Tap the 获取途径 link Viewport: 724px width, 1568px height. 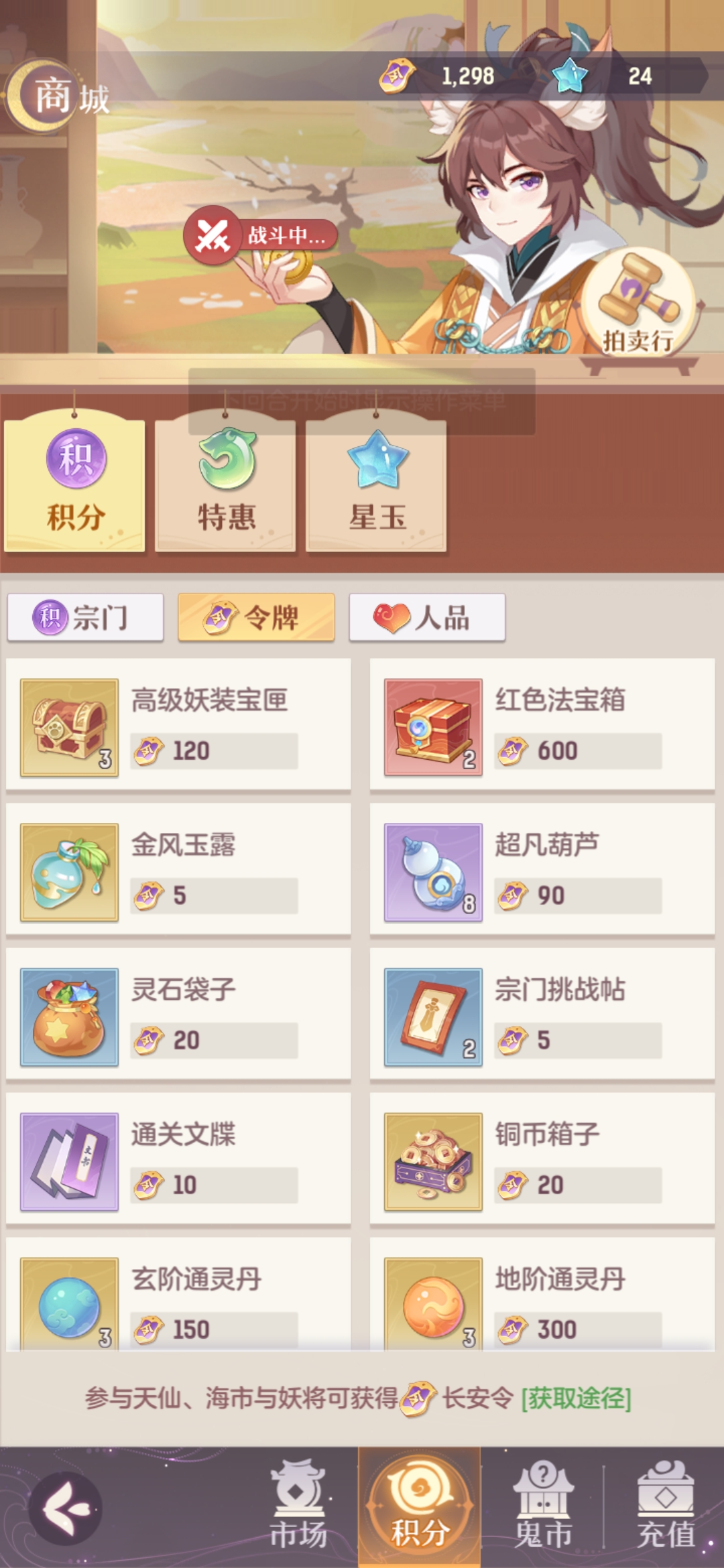576,1398
